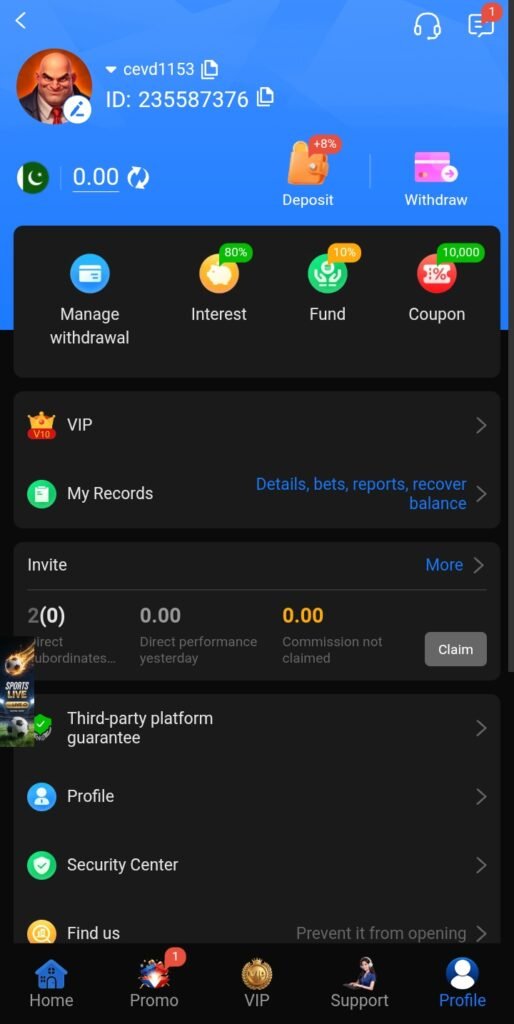
Task: View More invite details
Action: [x=455, y=565]
